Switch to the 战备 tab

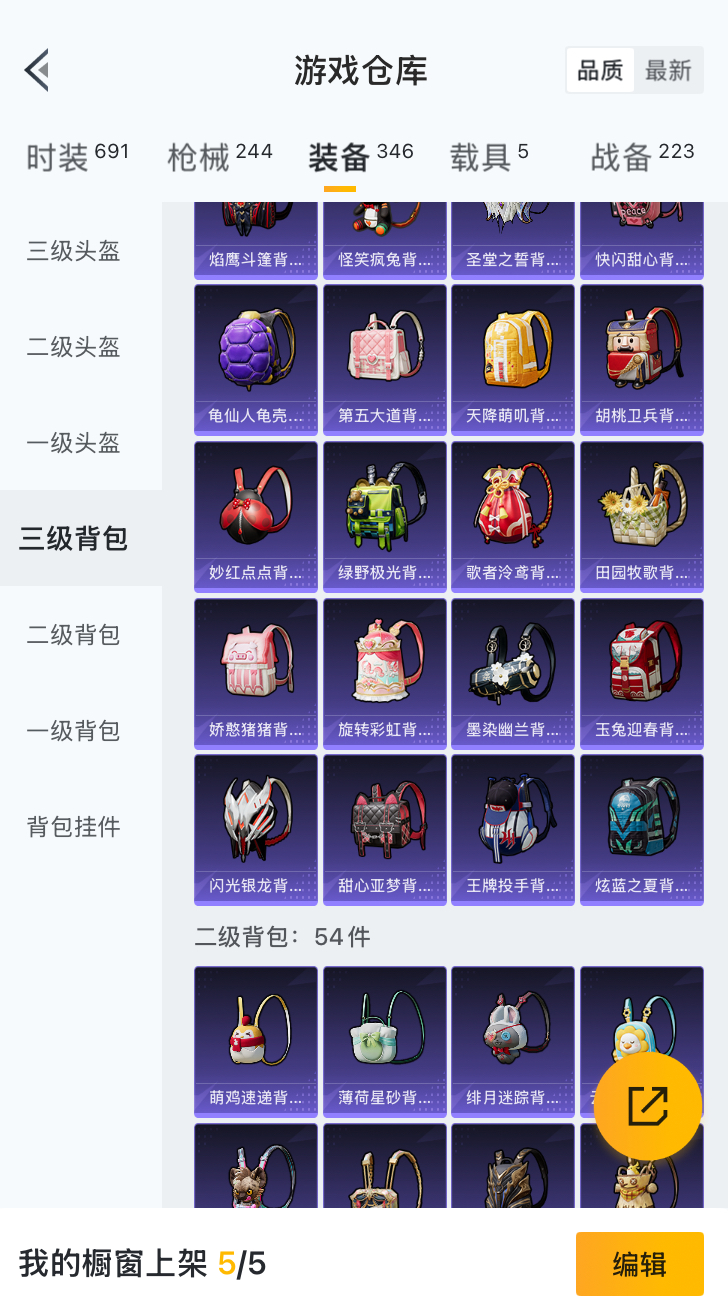[642, 156]
